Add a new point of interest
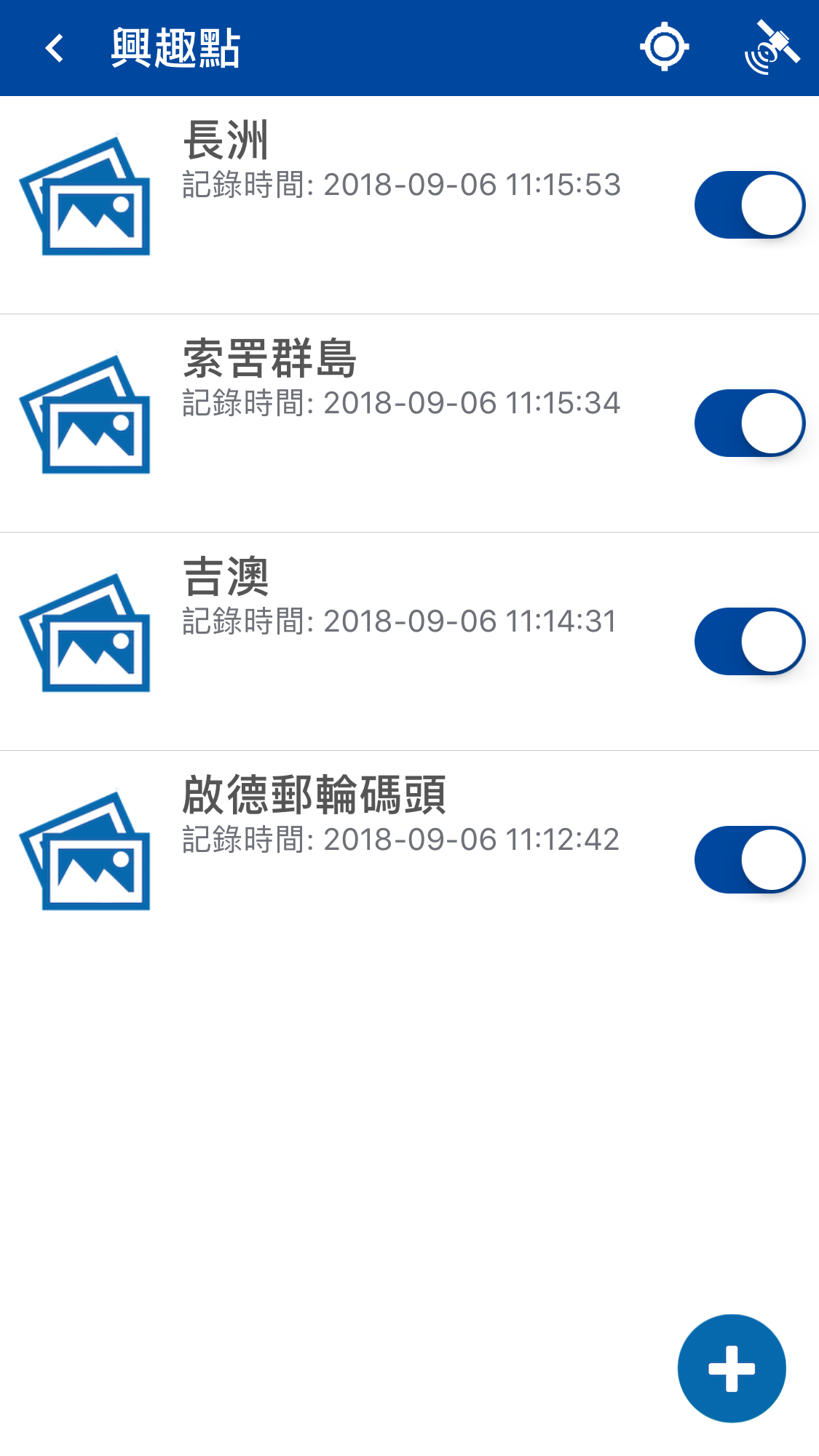 pyautogui.click(x=732, y=1368)
